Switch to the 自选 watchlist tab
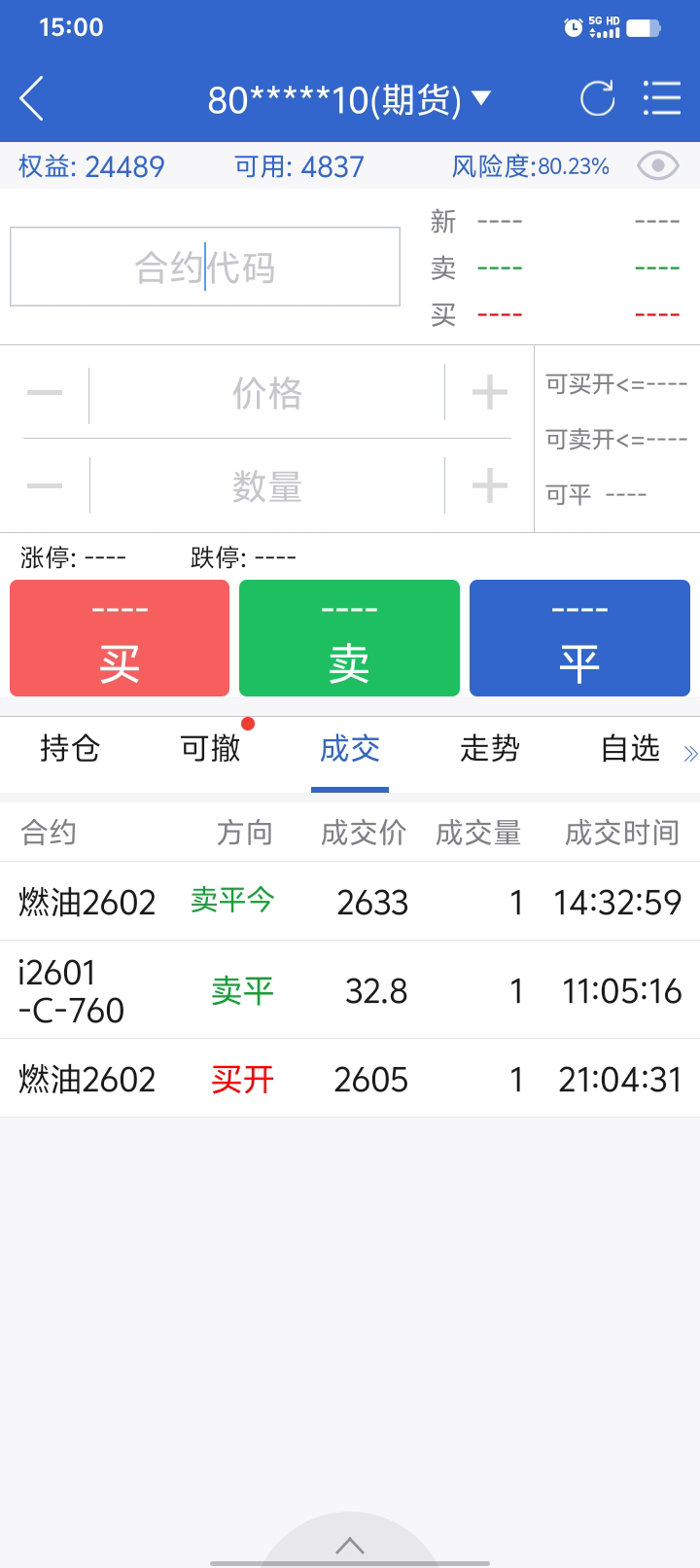The image size is (700, 1568). (630, 749)
